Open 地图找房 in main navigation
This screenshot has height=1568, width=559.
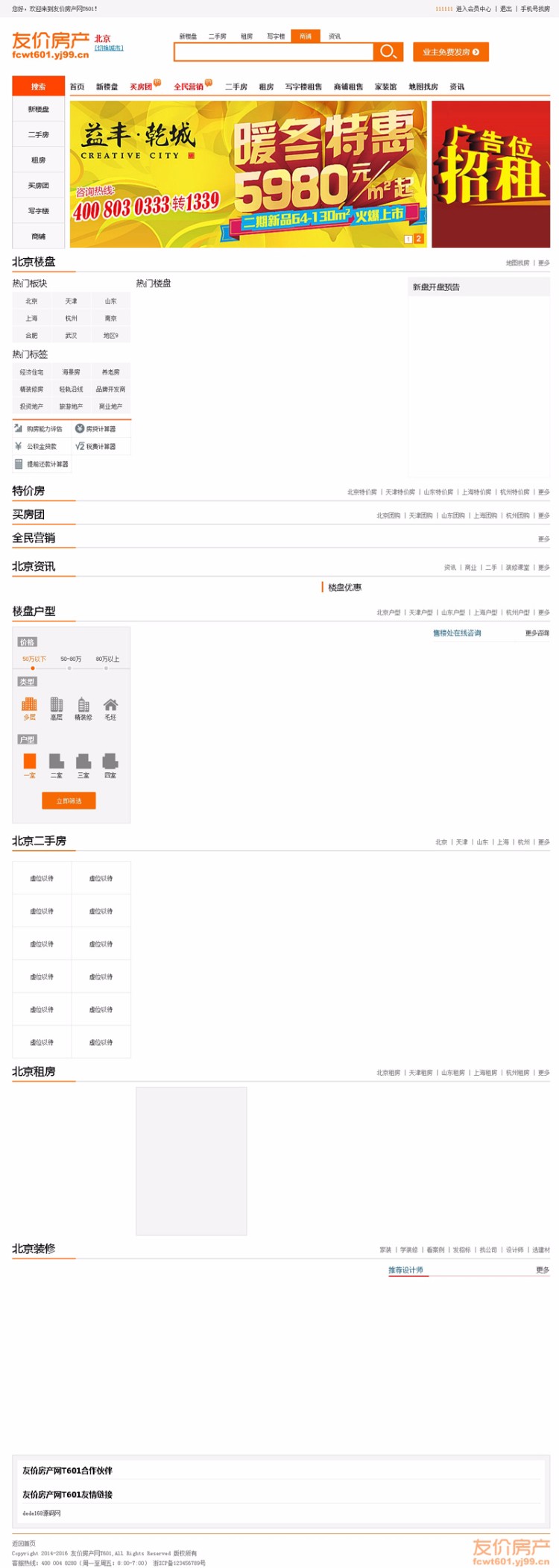[x=423, y=87]
